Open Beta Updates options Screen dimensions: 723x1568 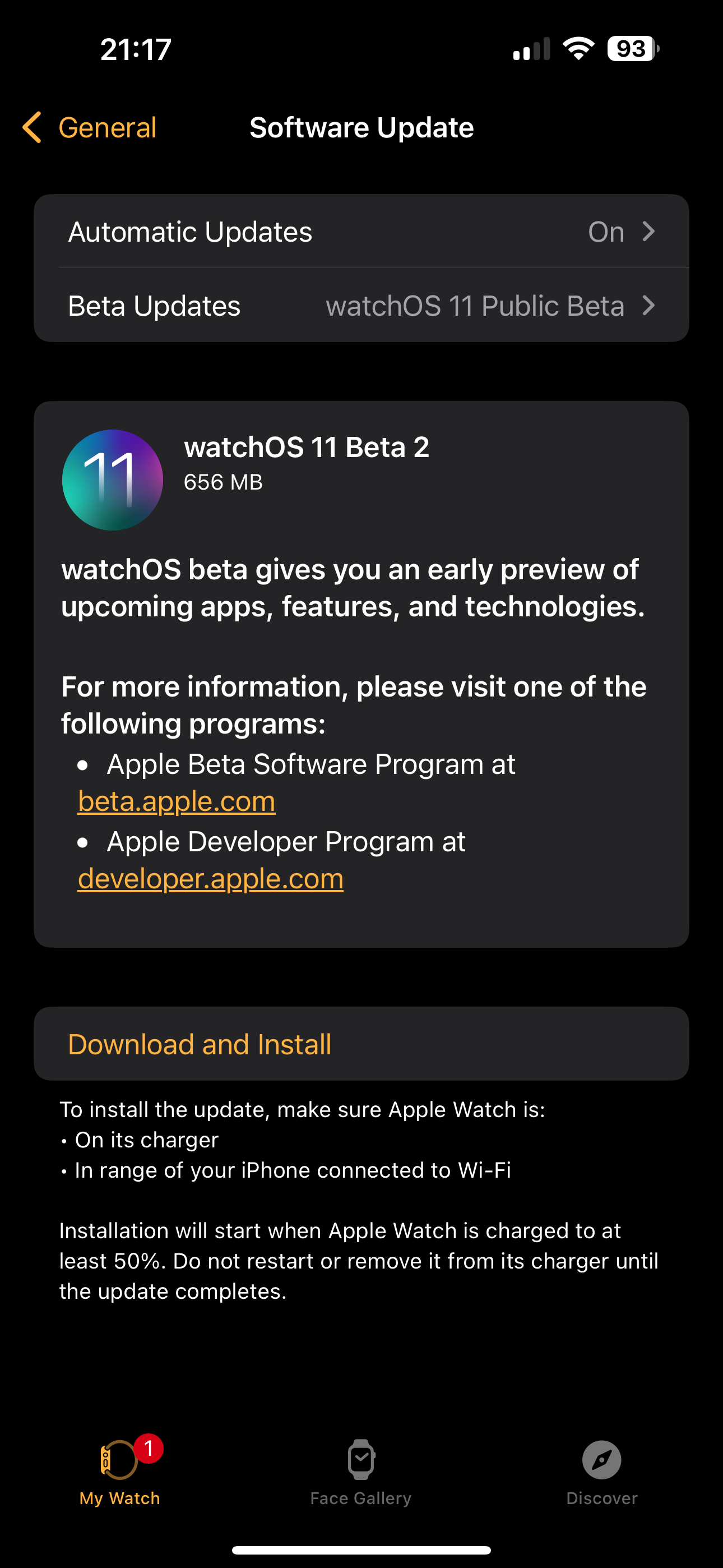coord(361,306)
